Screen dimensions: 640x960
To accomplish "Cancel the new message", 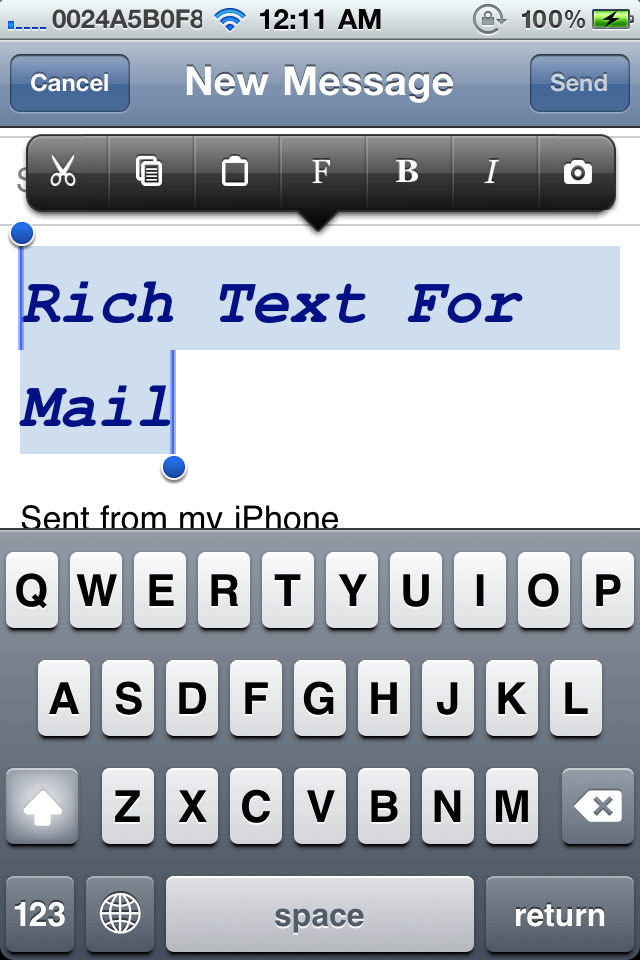I will [69, 83].
